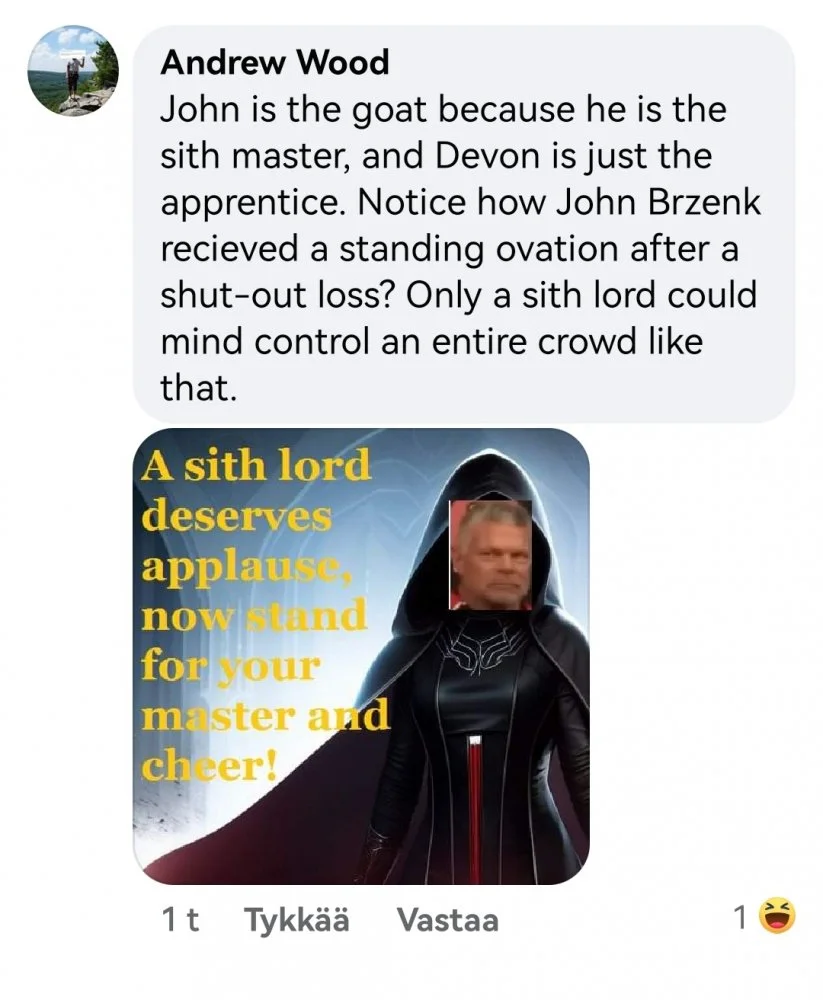Open Andrew Wood's profile name link
This screenshot has width=823, height=1000.
274,63
